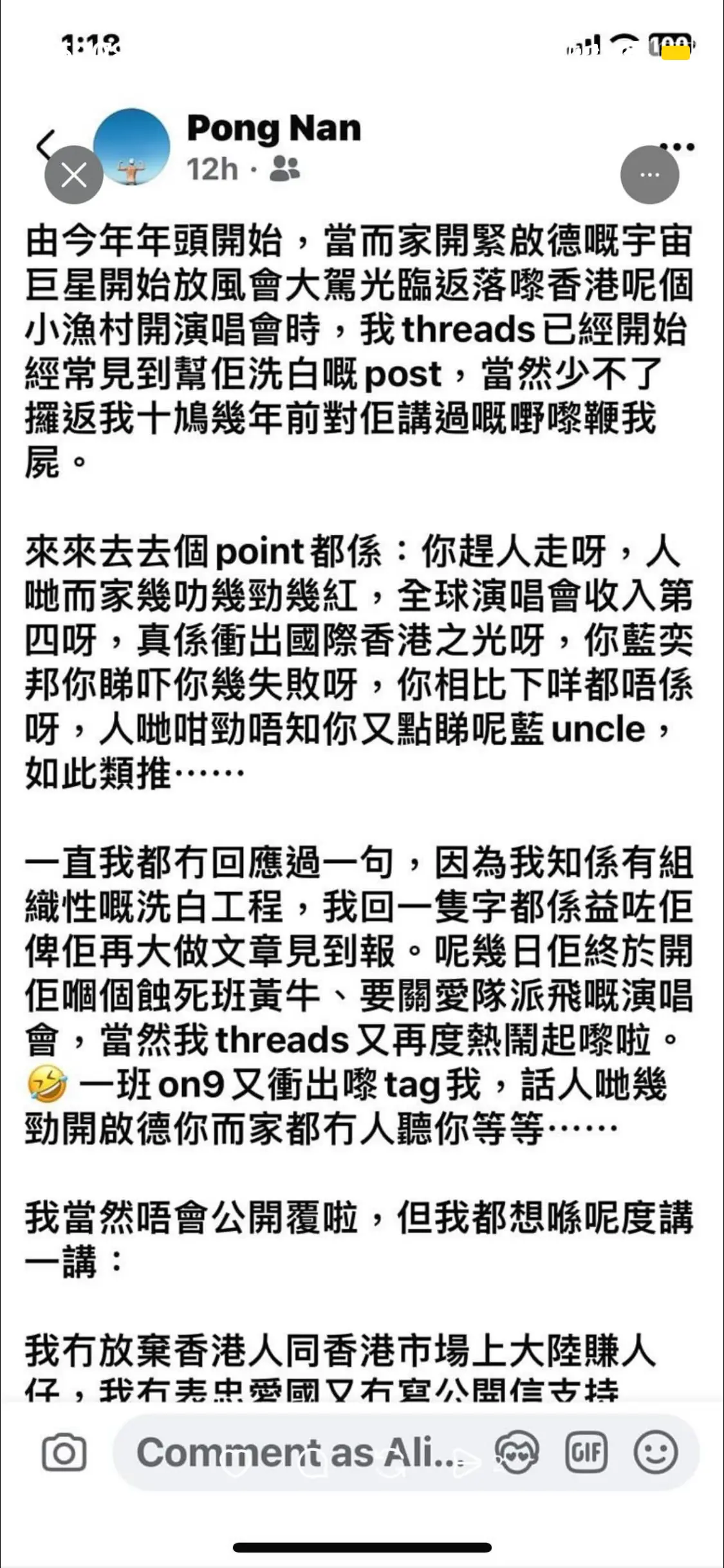Tap the circular three-dot overlay button

[651, 173]
